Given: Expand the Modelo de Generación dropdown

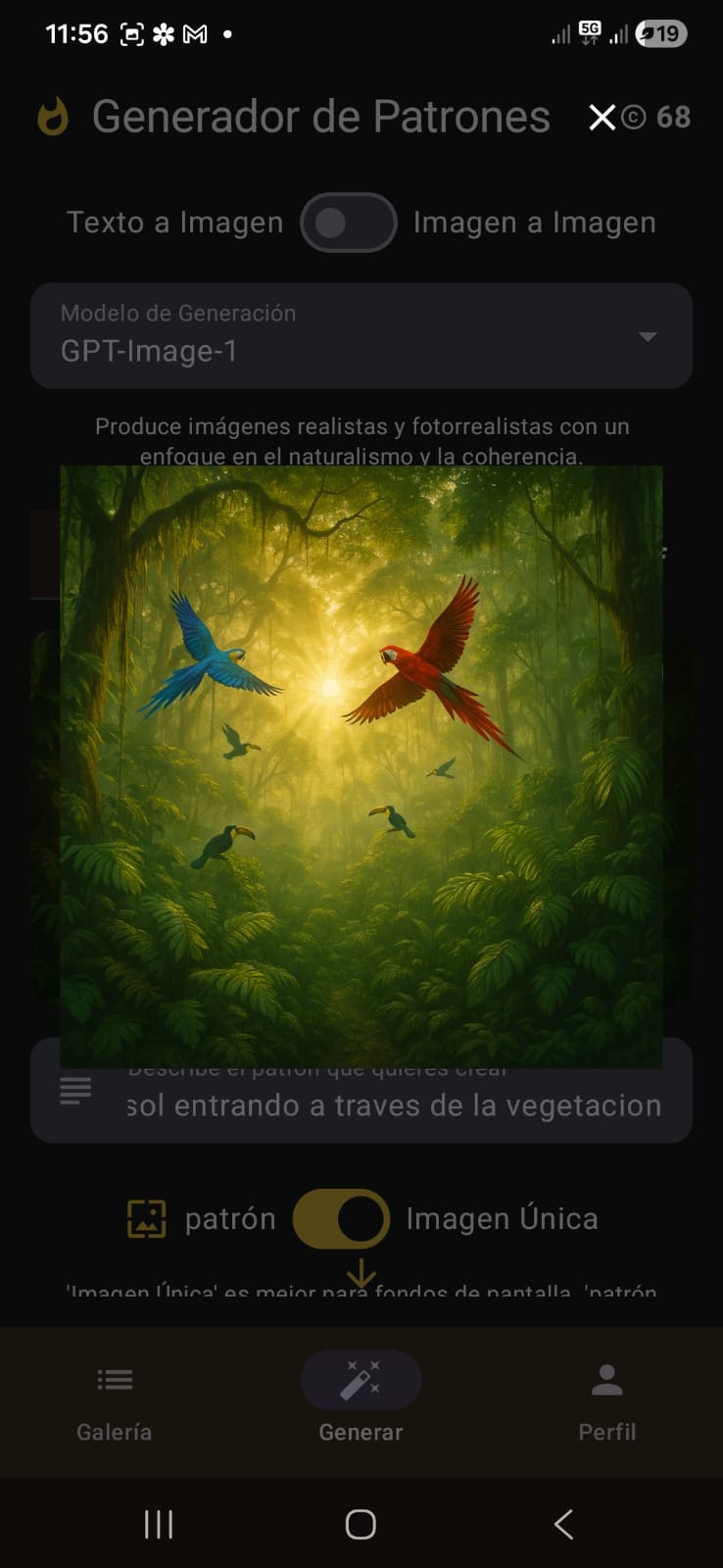Looking at the screenshot, I should coord(647,336).
